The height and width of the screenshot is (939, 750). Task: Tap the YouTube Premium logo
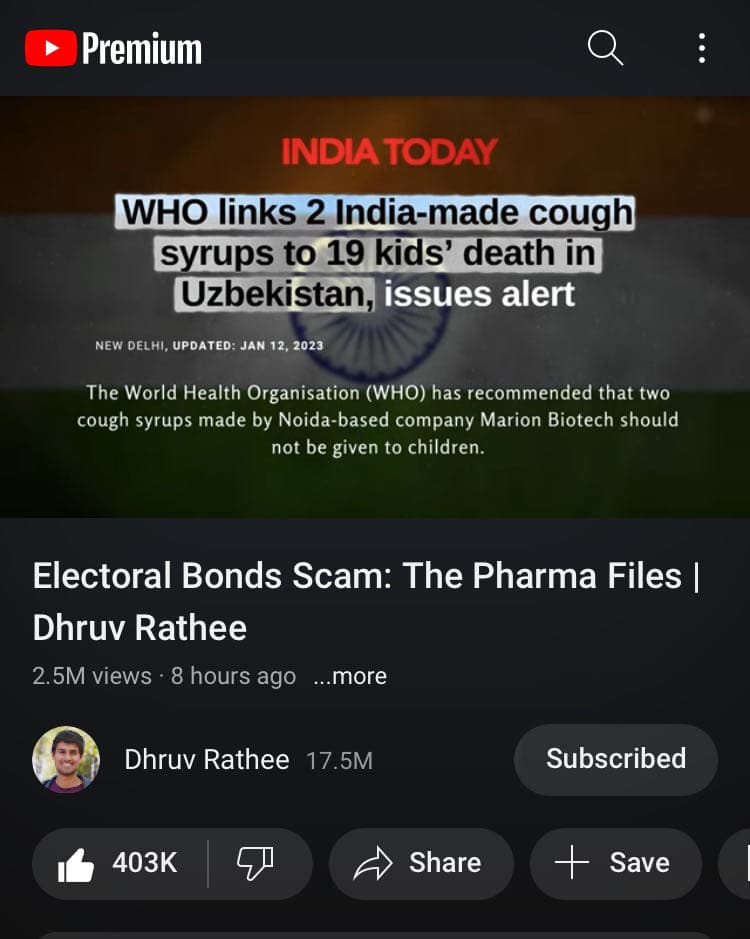[112, 48]
